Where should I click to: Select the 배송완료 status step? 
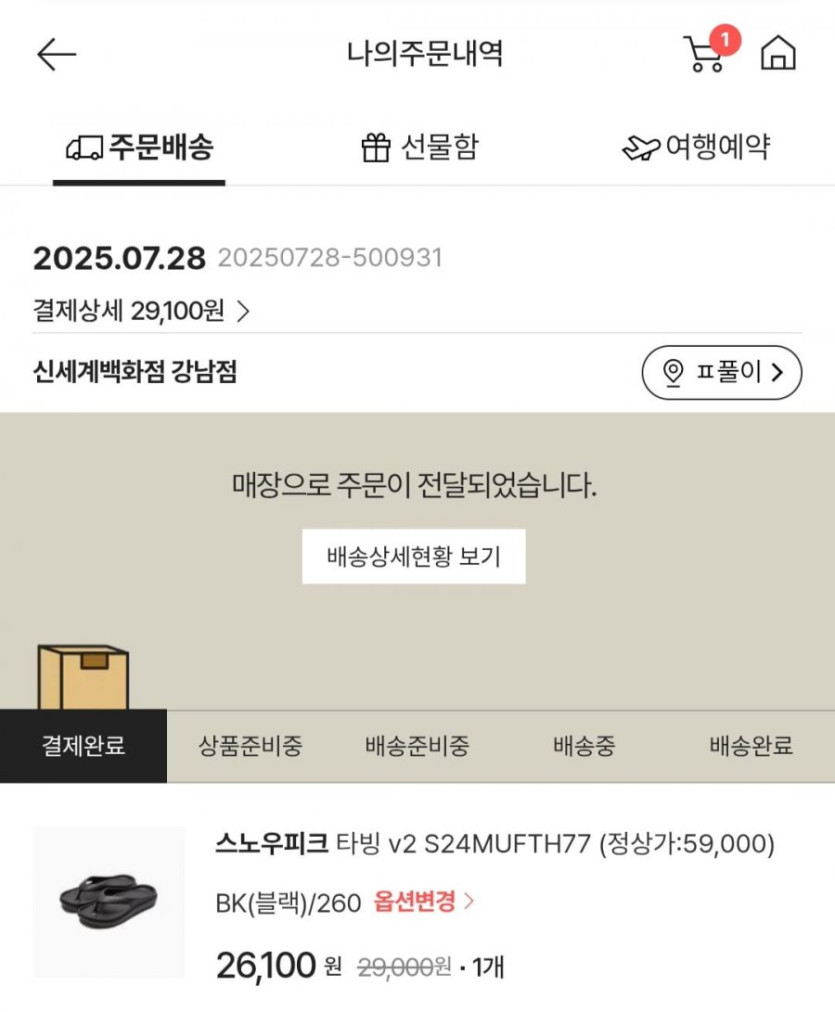[751, 745]
